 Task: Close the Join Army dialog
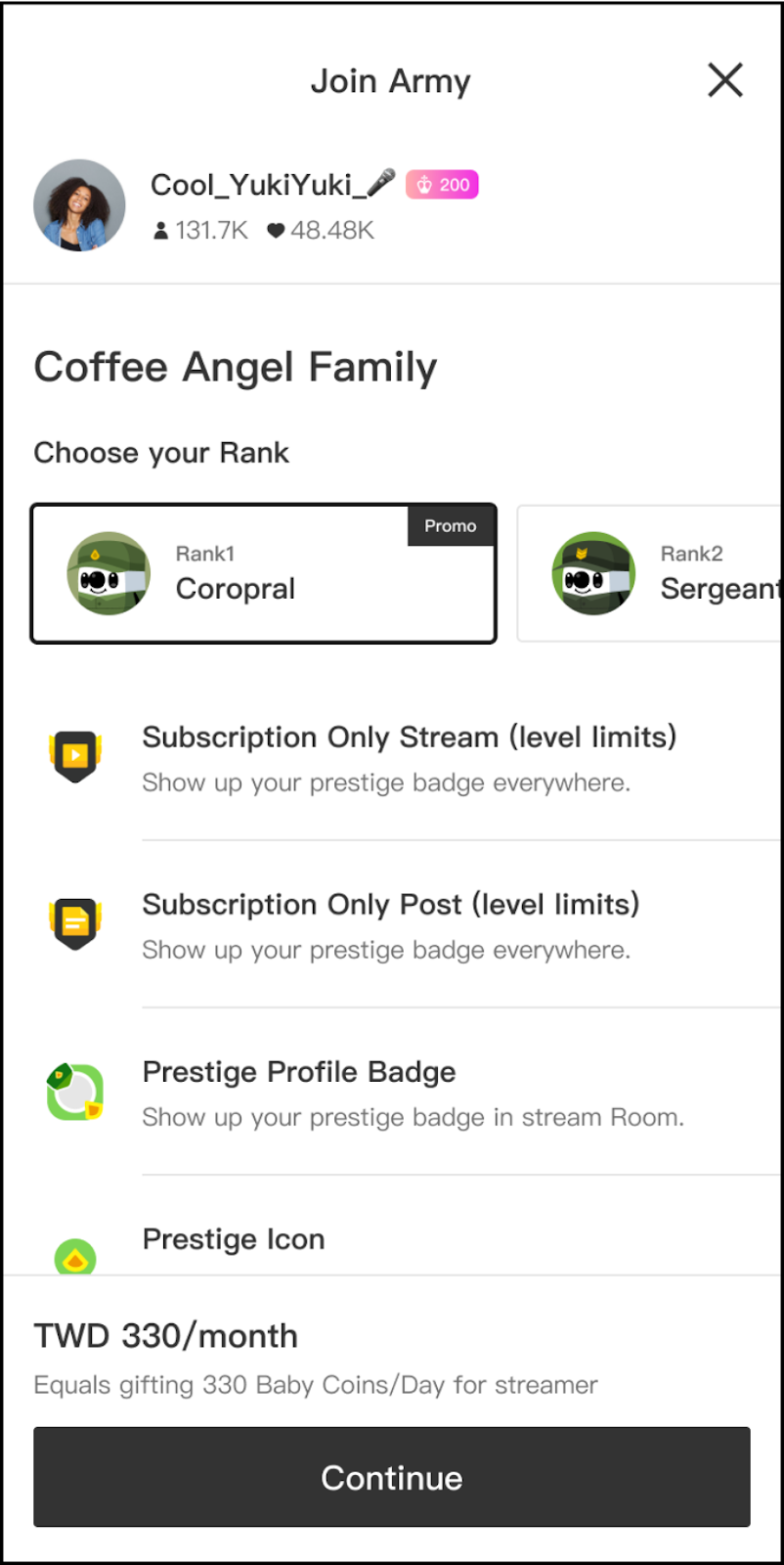(x=724, y=80)
